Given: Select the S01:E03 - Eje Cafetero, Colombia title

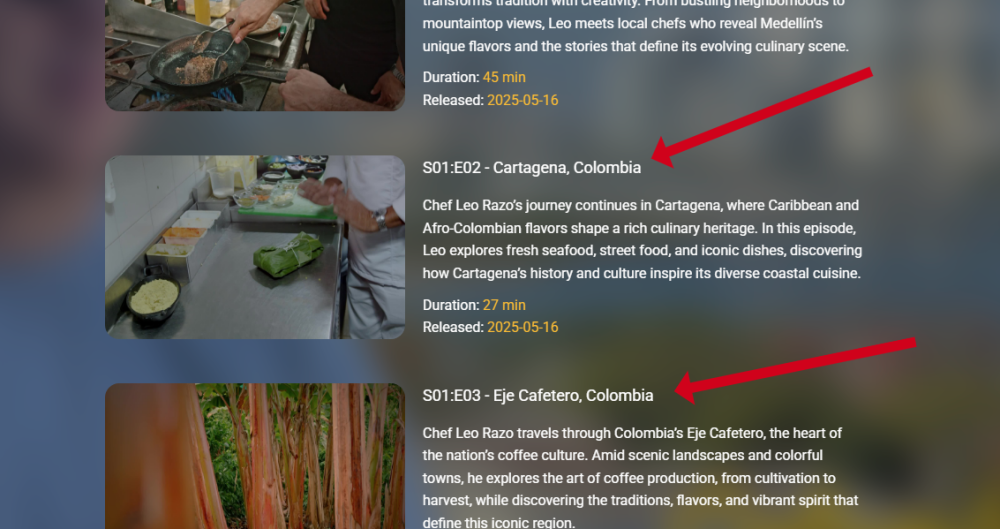Looking at the screenshot, I should tap(538, 395).
